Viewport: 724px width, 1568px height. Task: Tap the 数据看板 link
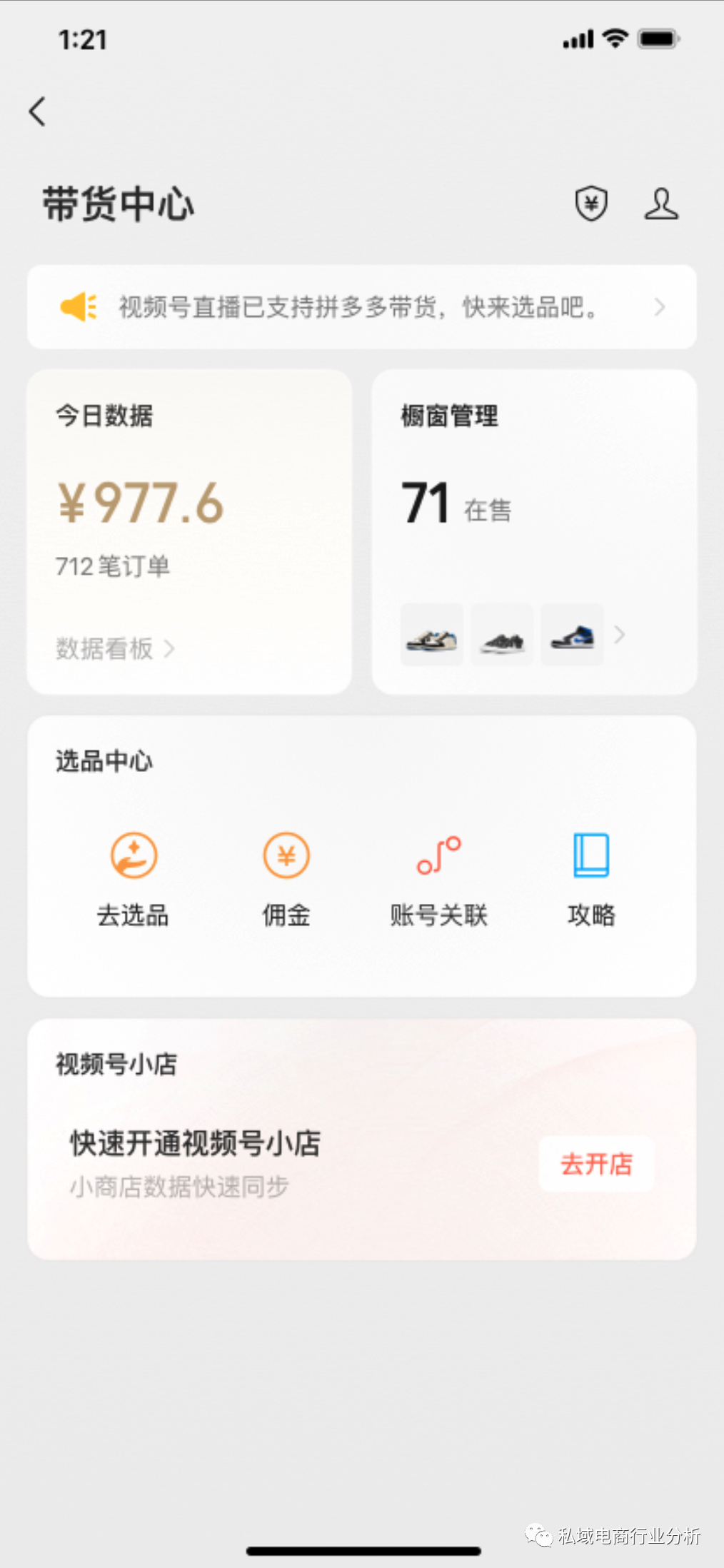click(102, 648)
